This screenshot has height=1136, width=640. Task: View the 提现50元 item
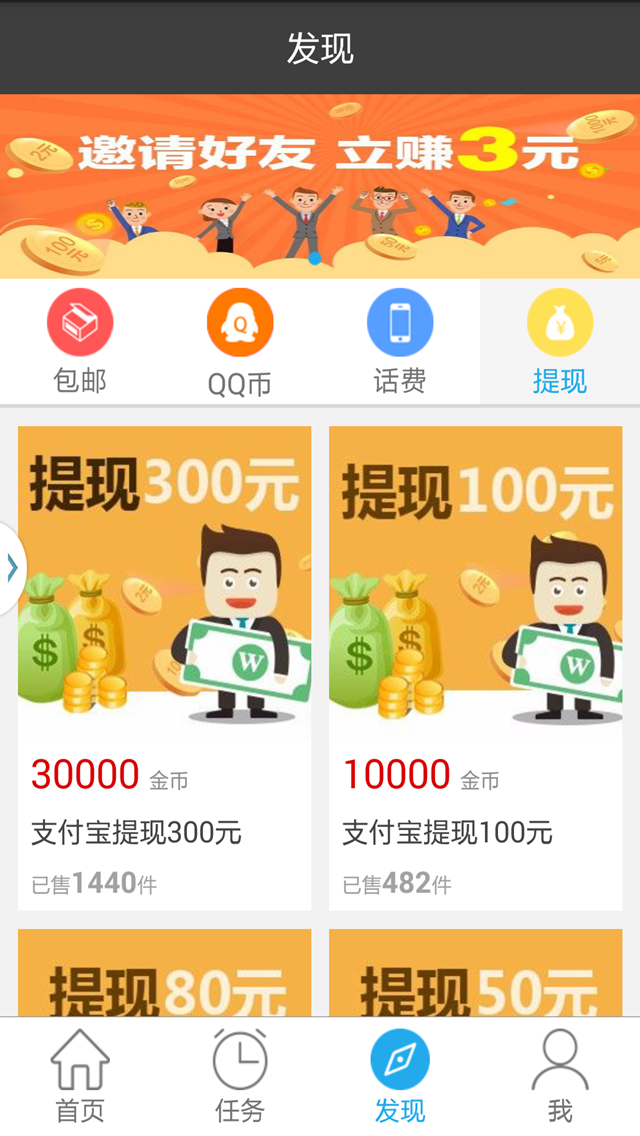point(476,974)
